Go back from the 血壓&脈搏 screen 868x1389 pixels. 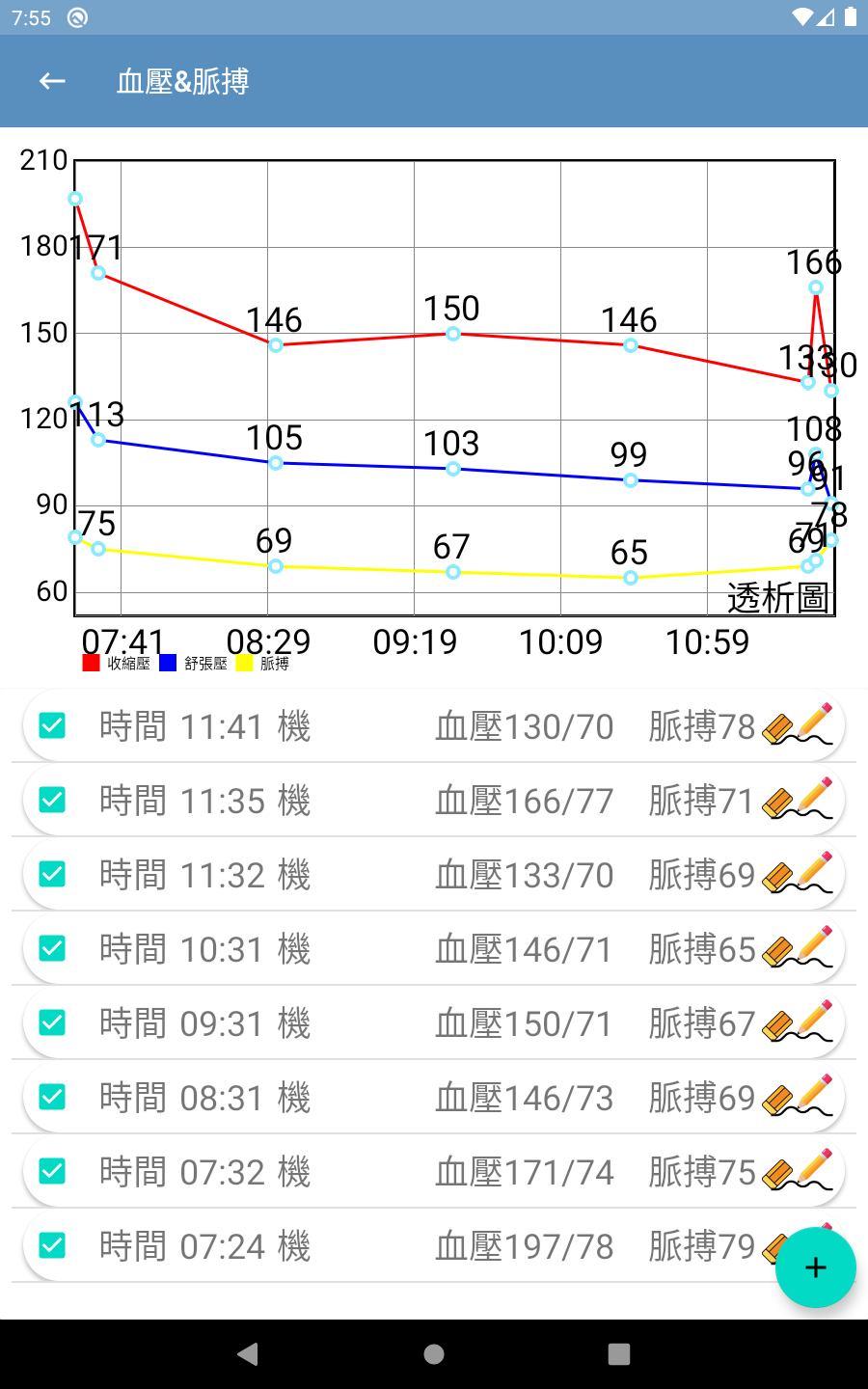click(52, 81)
